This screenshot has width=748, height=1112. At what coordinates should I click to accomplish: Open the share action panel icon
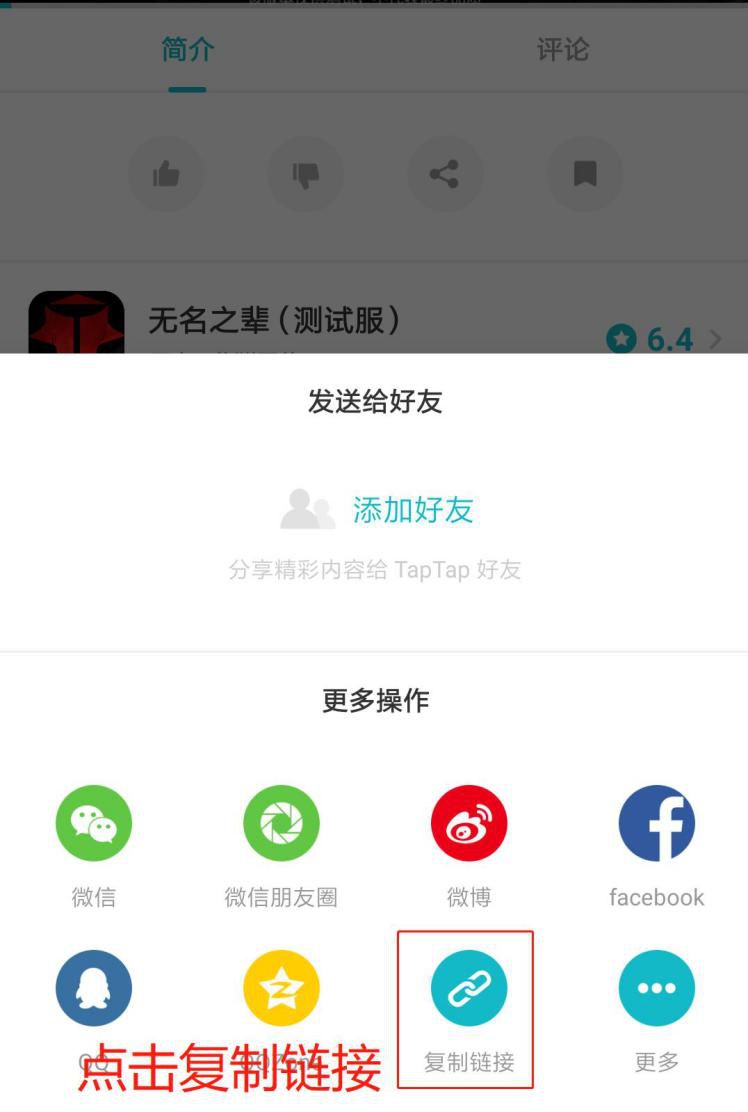[445, 173]
